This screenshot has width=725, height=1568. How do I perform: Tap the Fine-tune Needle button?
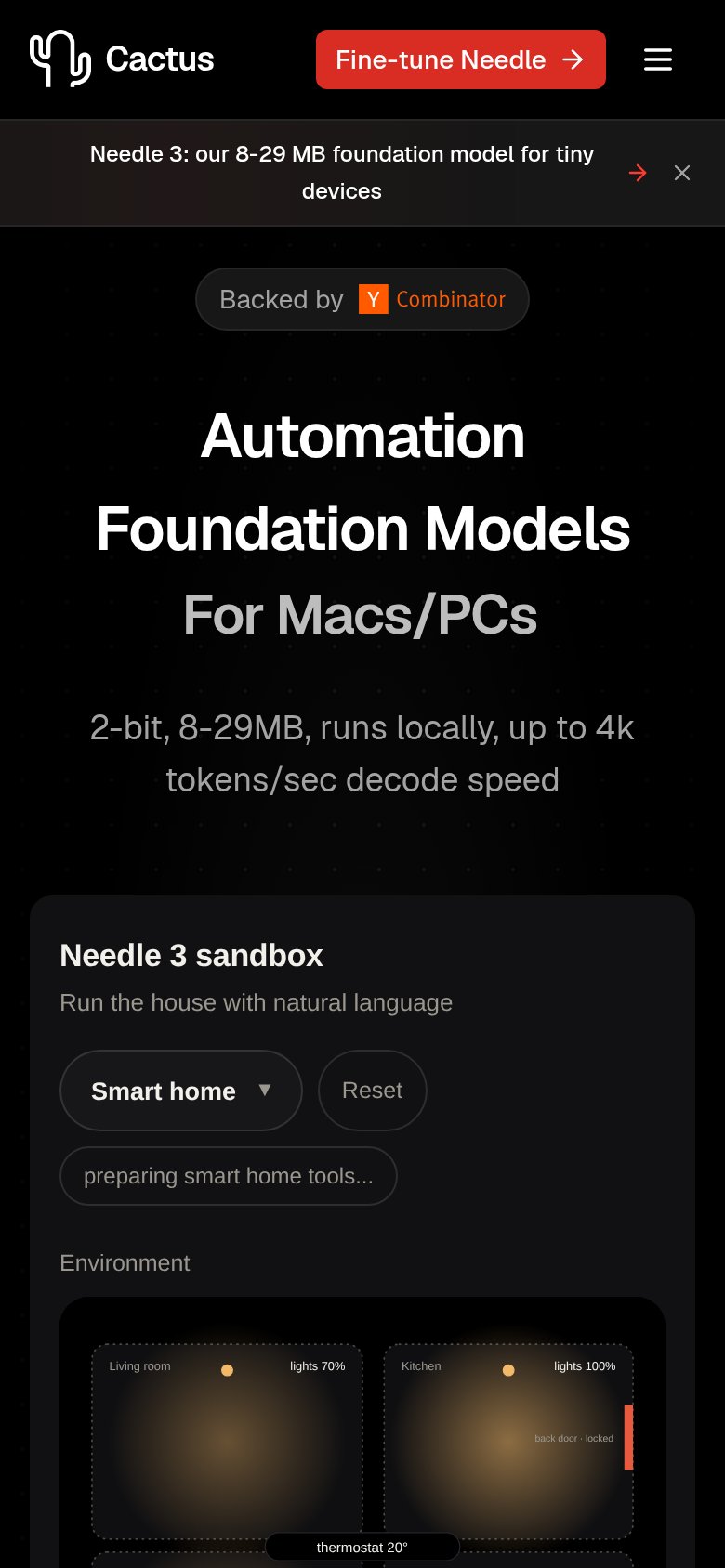461,59
